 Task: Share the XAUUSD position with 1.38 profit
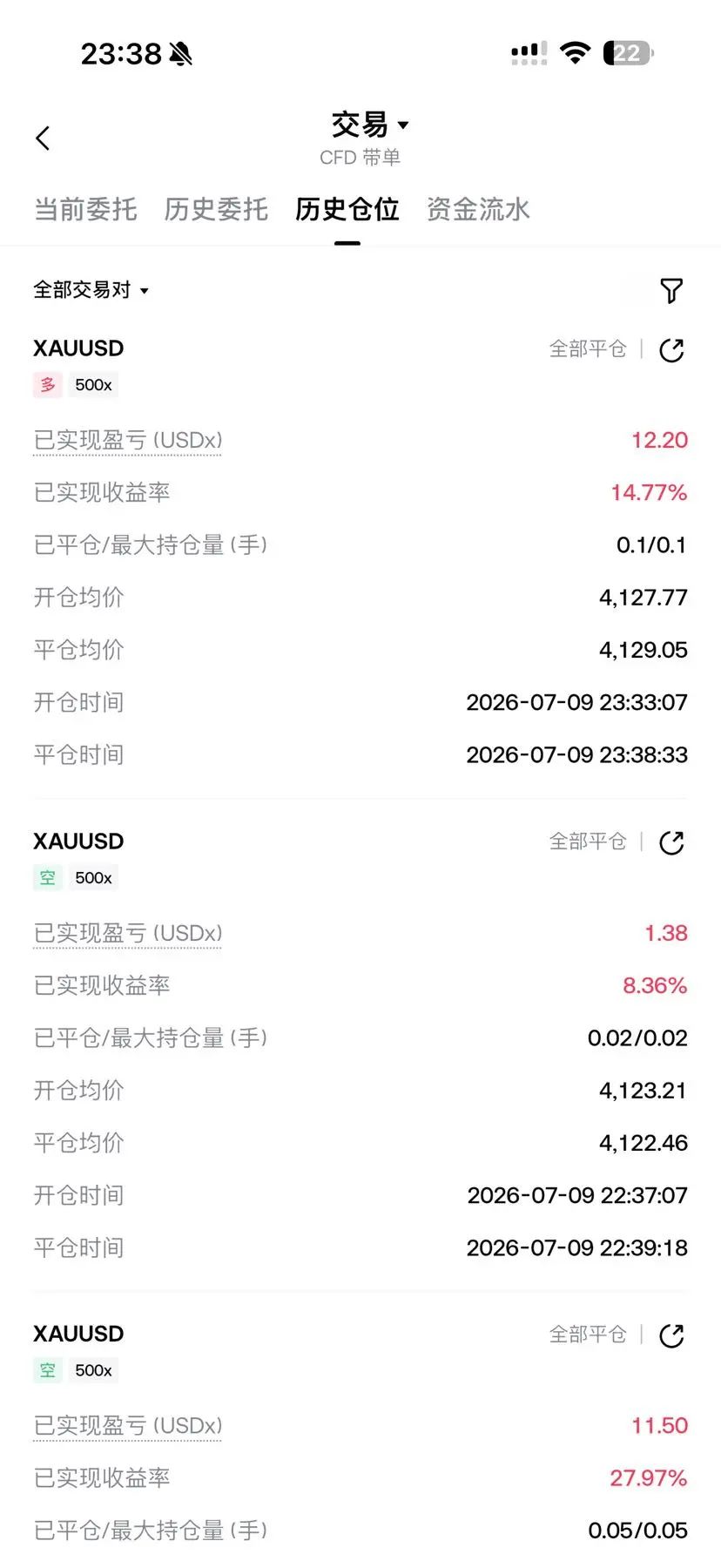tap(671, 842)
